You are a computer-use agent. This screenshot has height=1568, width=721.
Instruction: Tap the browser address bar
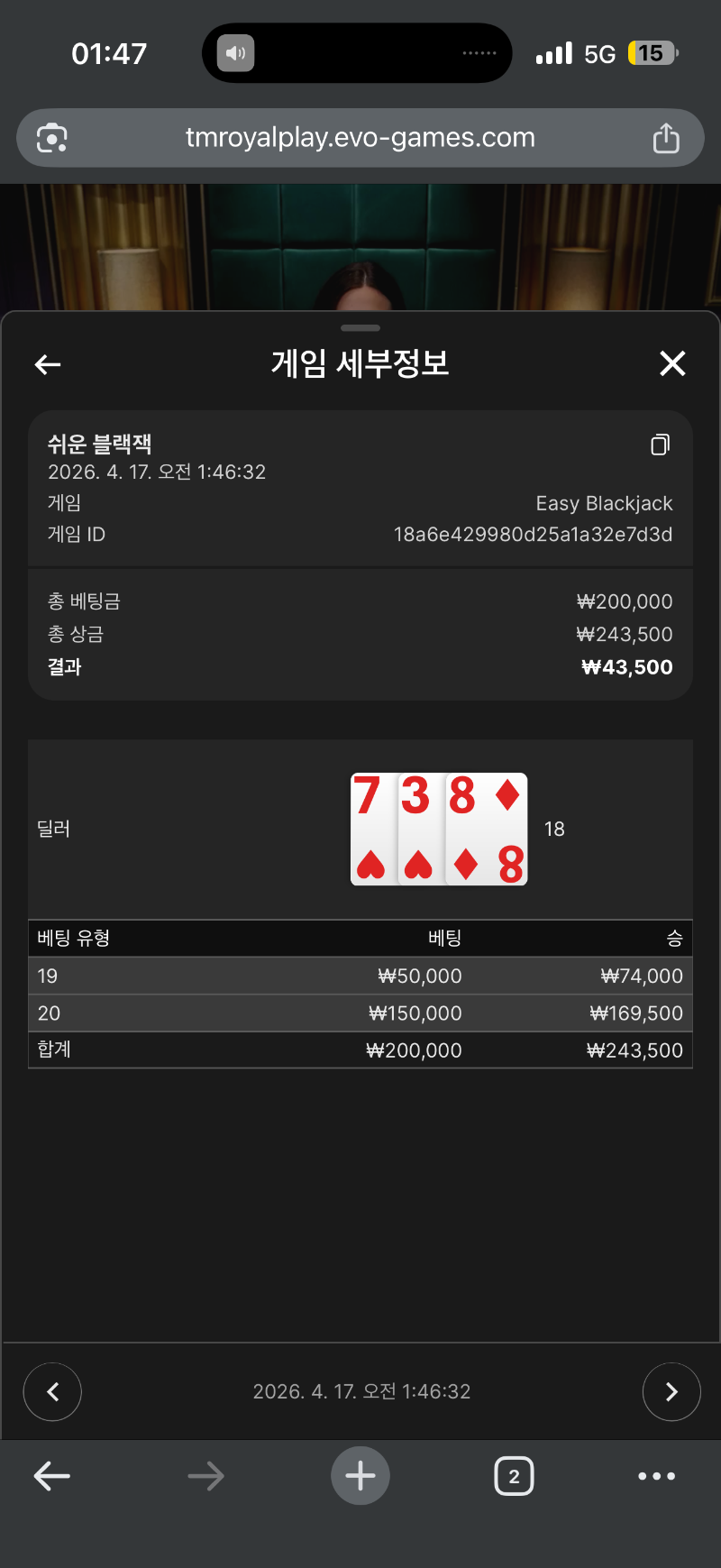point(360,137)
